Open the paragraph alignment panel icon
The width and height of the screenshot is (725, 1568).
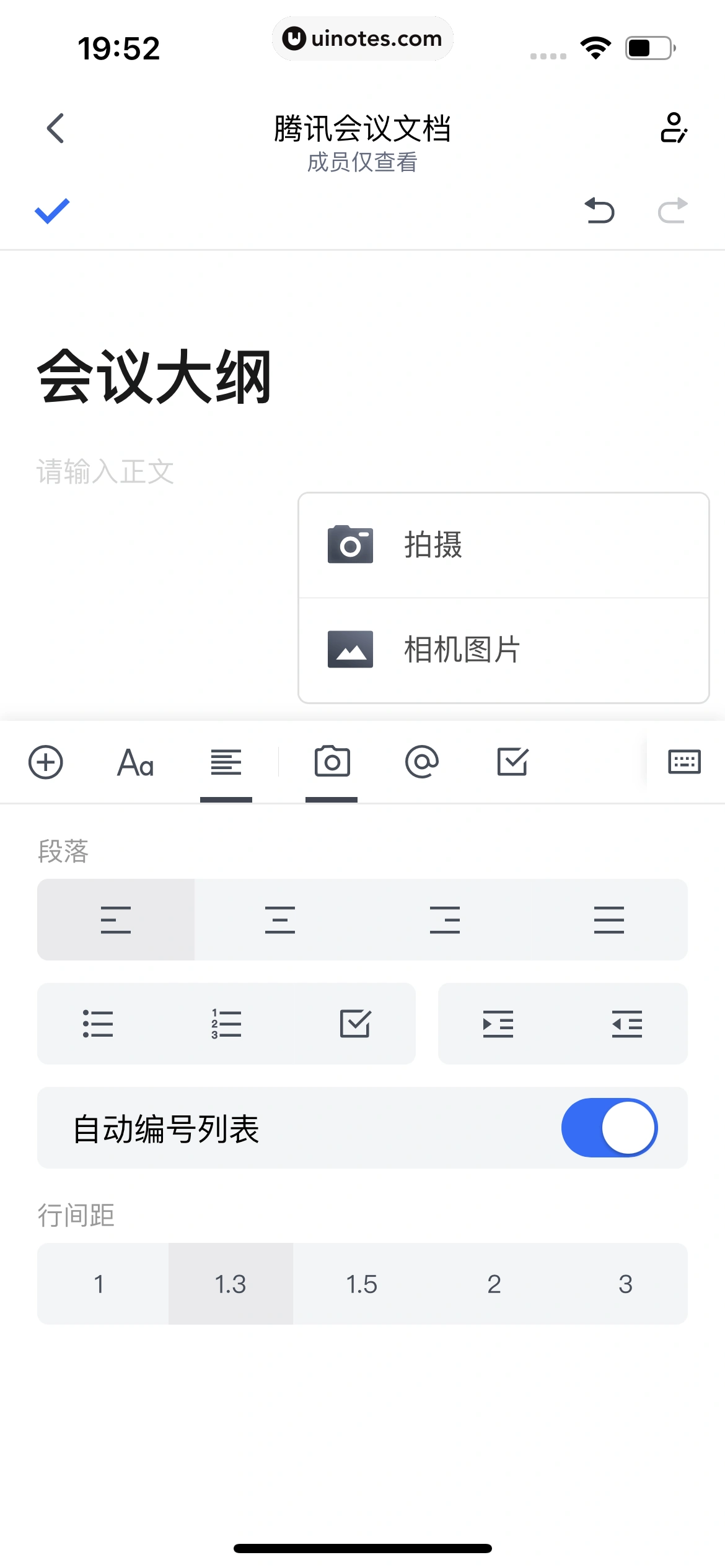pos(226,762)
